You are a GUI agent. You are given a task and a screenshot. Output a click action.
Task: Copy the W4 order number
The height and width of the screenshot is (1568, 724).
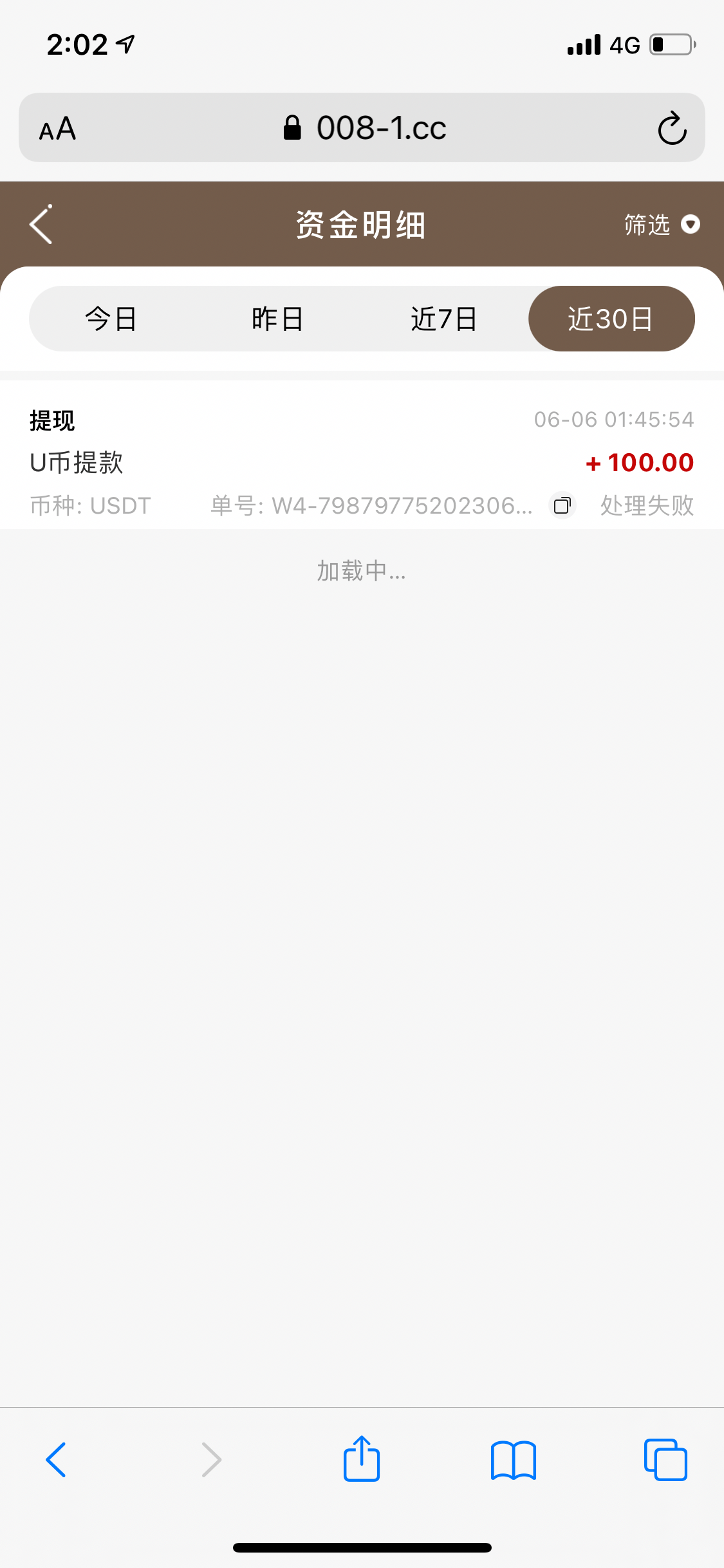pos(562,505)
